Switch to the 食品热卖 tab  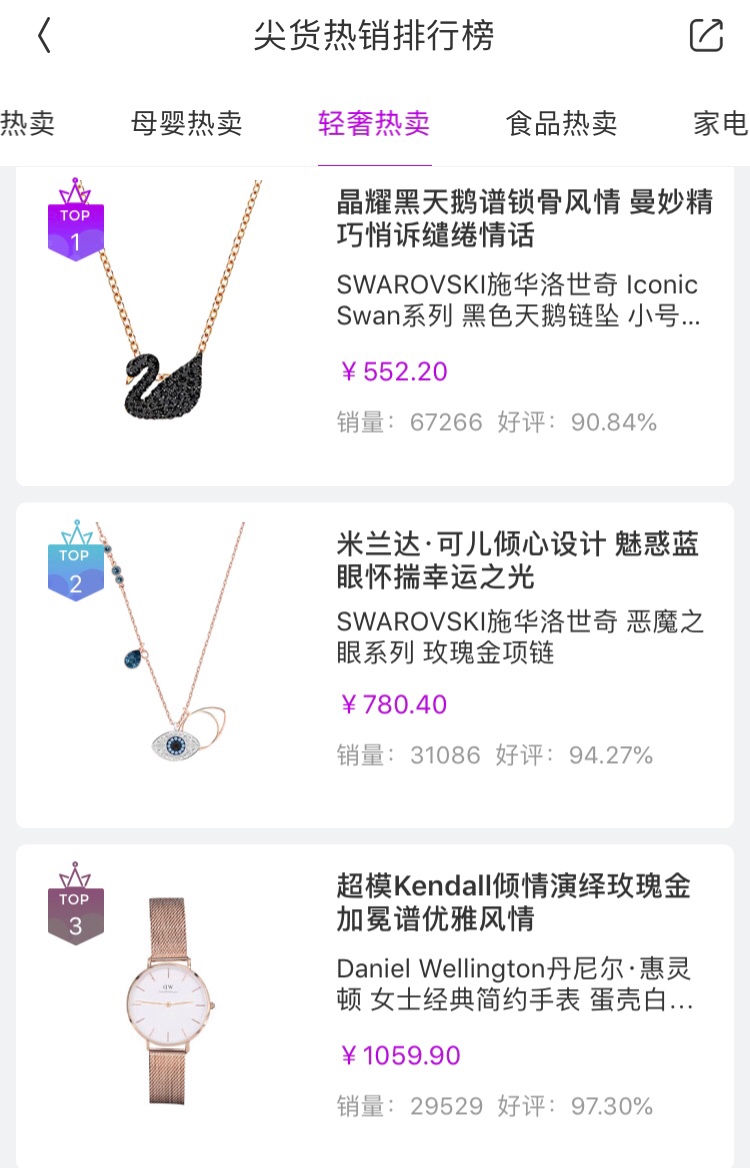tap(561, 124)
